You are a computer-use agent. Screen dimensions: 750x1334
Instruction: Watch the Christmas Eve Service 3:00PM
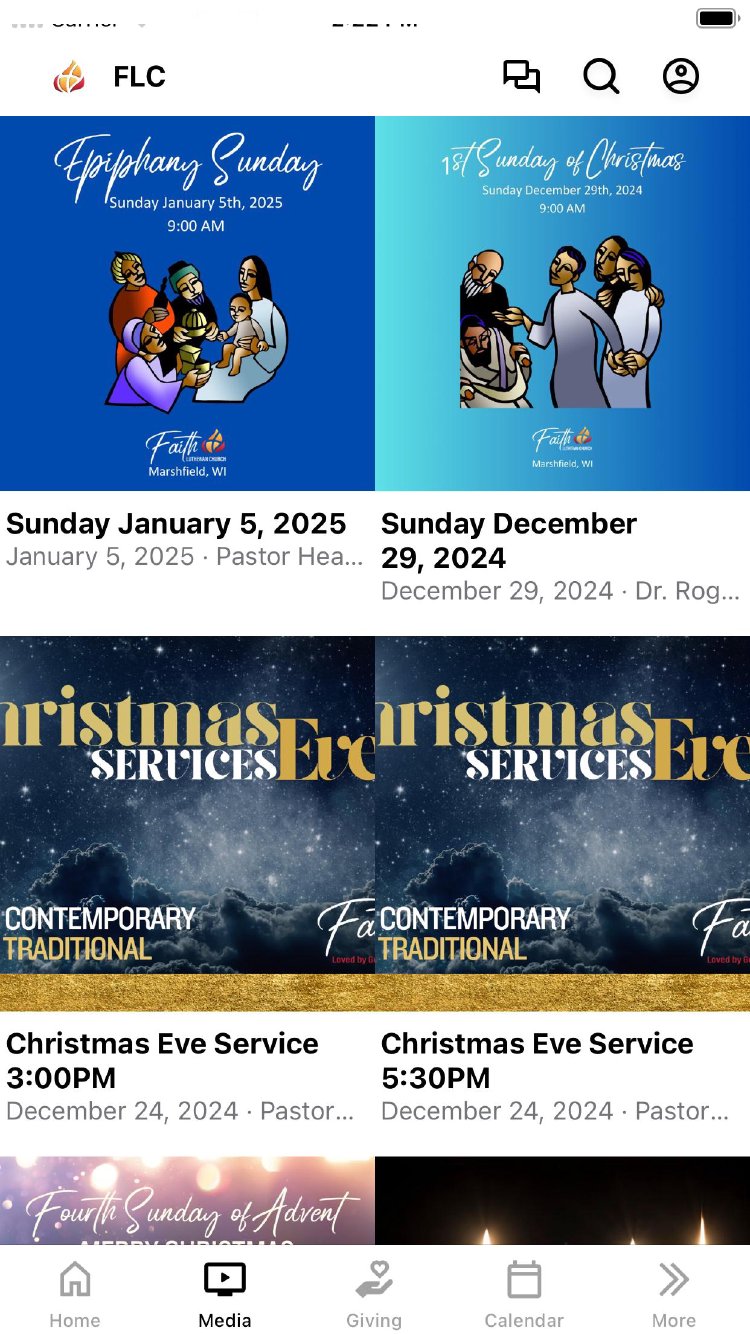pyautogui.click(x=187, y=824)
